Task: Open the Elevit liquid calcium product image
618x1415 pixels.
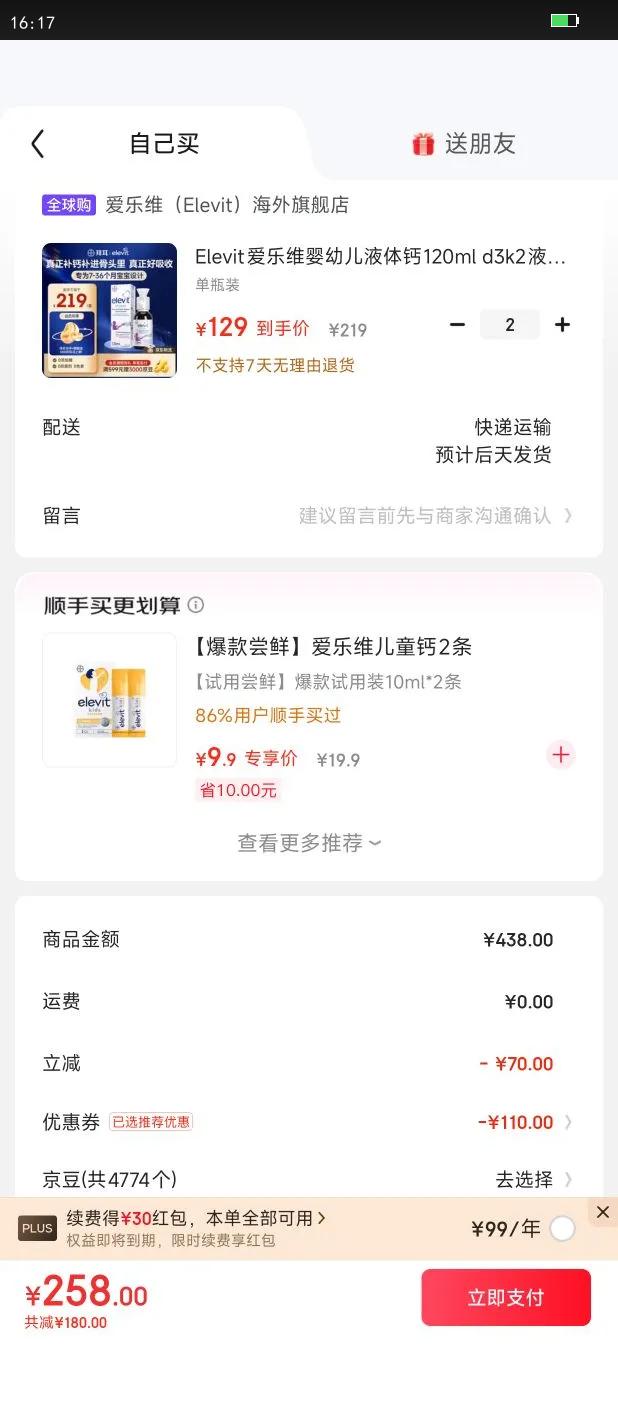Action: tap(109, 310)
